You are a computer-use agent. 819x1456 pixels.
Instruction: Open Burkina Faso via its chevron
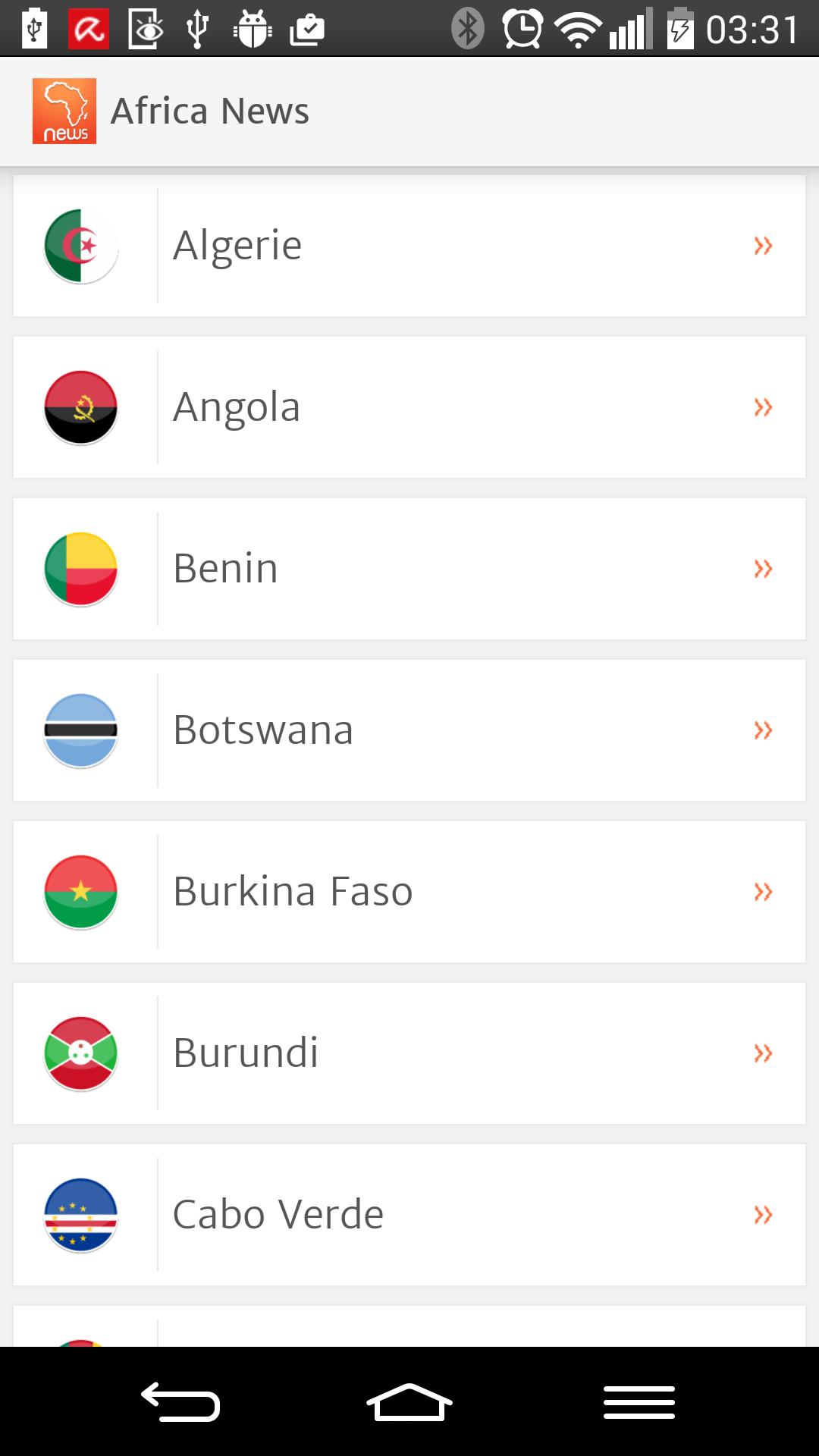tap(763, 891)
